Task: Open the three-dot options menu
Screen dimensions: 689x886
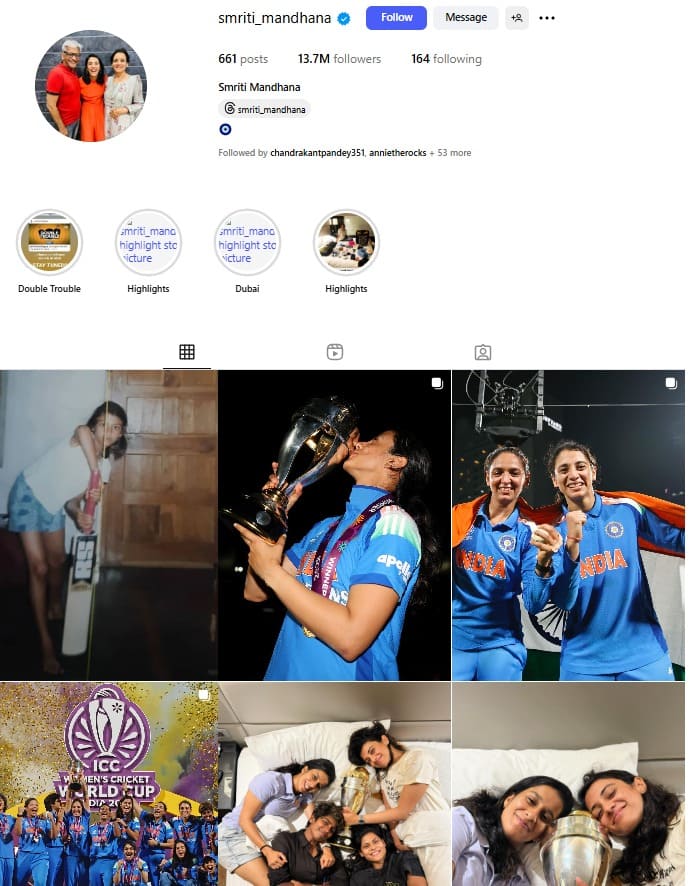Action: click(547, 18)
